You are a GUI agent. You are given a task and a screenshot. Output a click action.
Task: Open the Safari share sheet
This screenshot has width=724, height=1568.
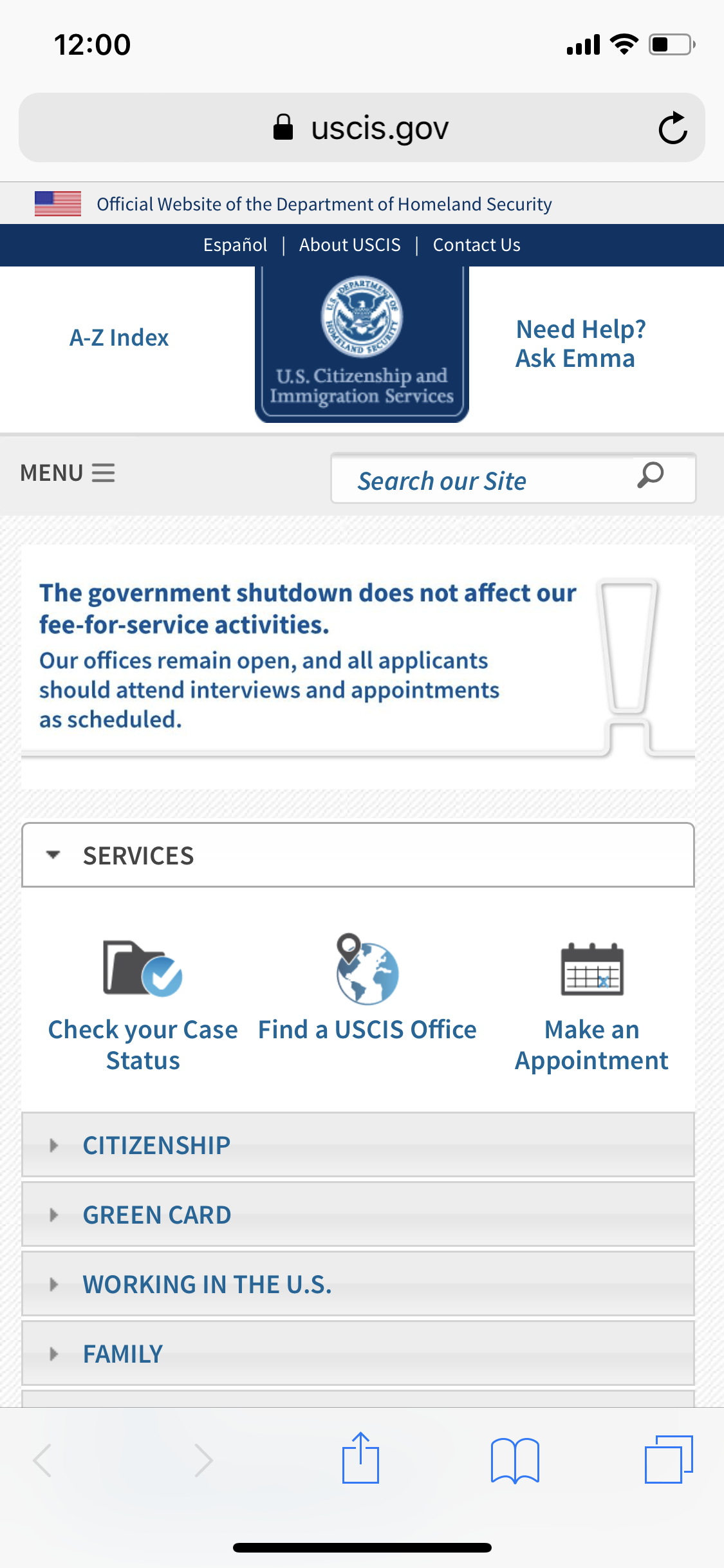(x=360, y=1458)
